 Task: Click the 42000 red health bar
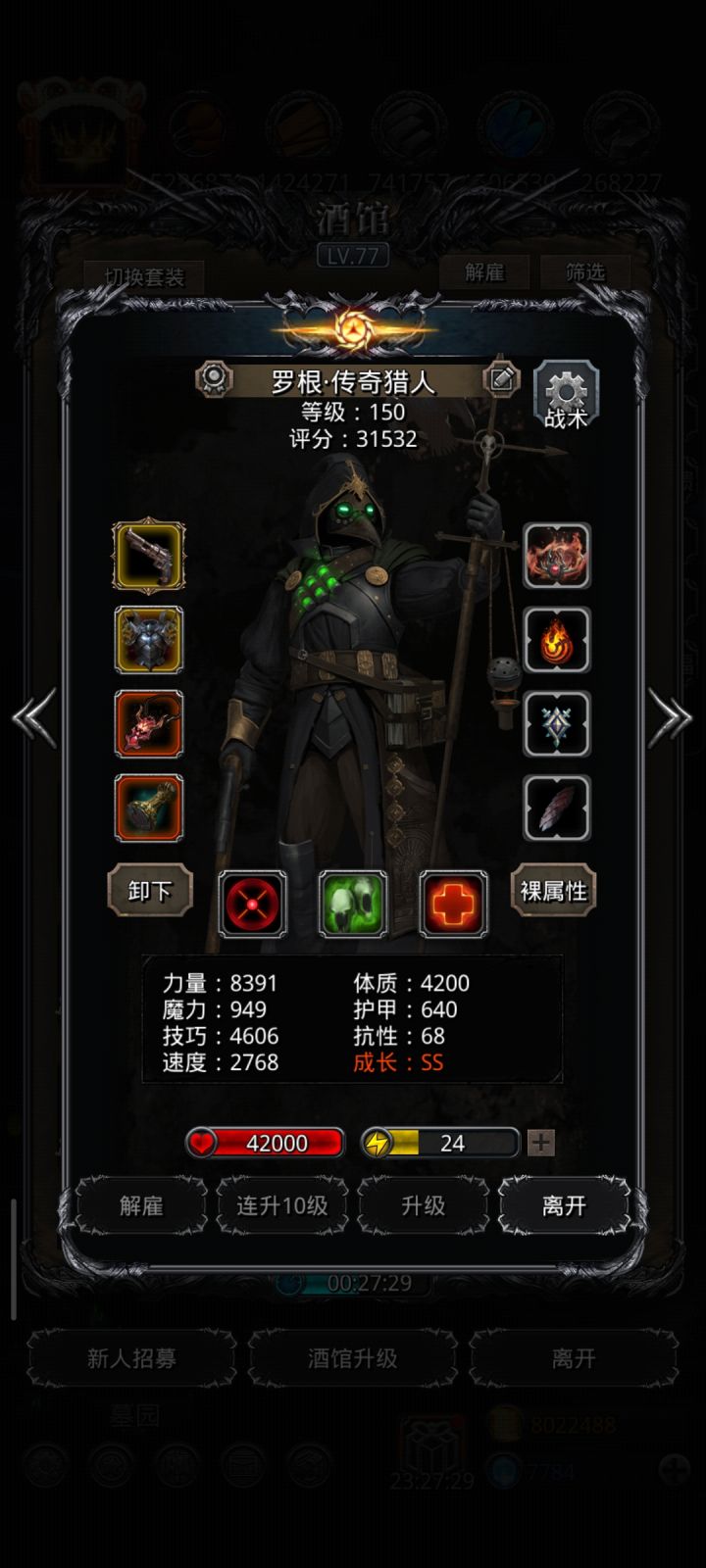point(265,1142)
